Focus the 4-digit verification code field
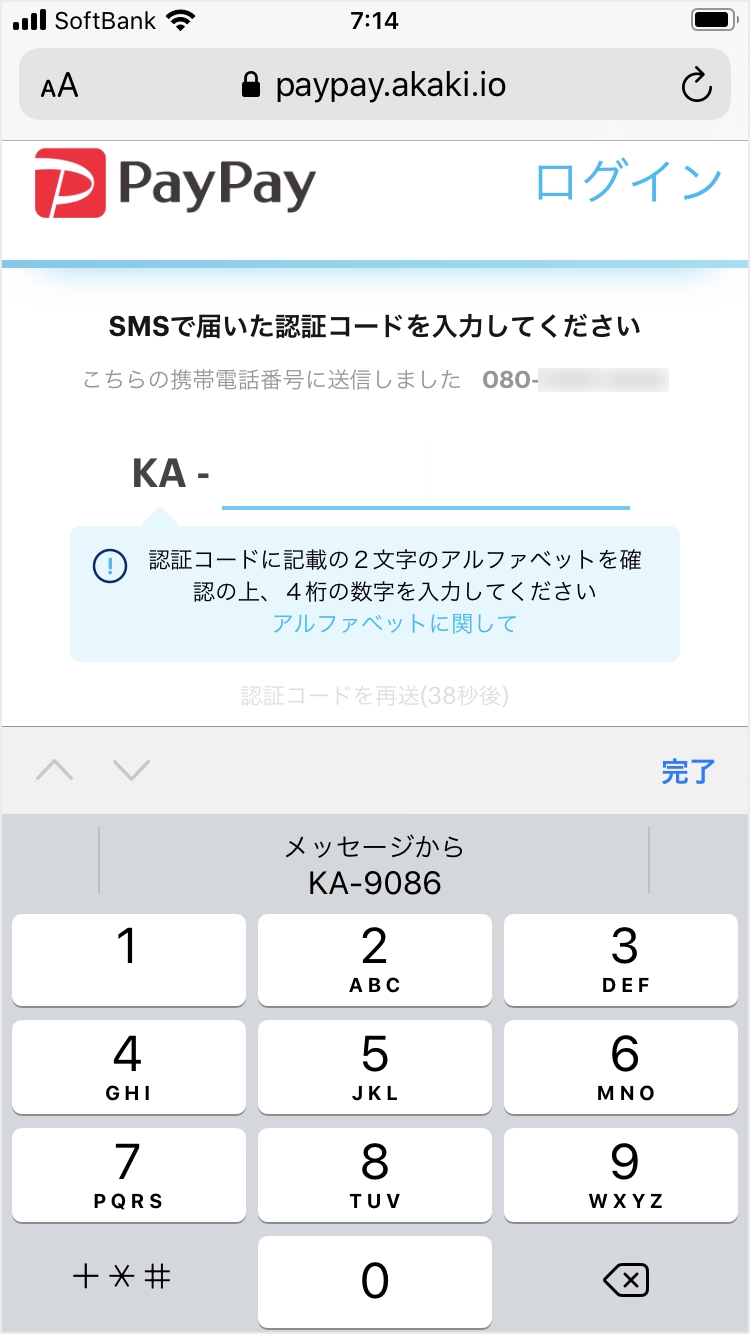 (x=425, y=476)
